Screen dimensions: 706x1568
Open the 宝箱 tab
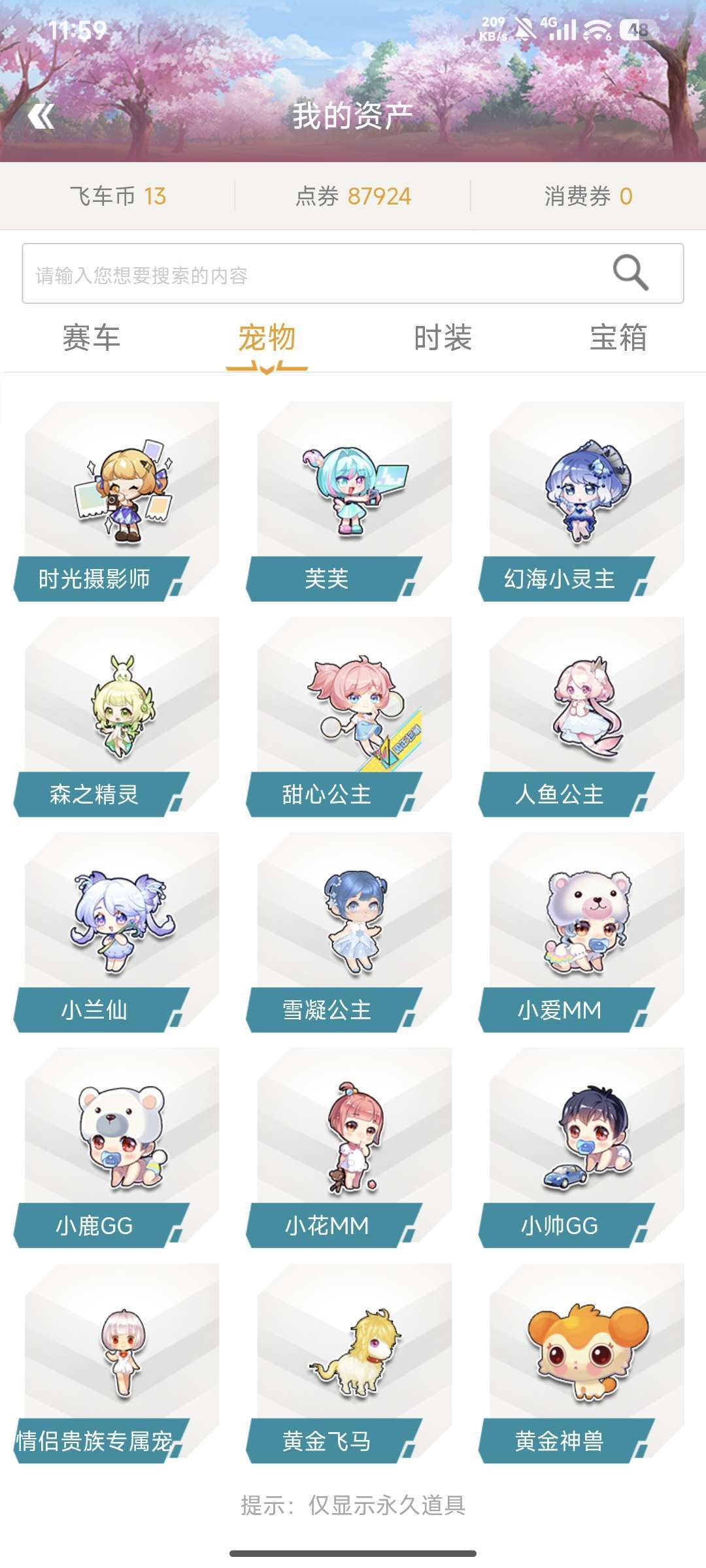coord(618,338)
